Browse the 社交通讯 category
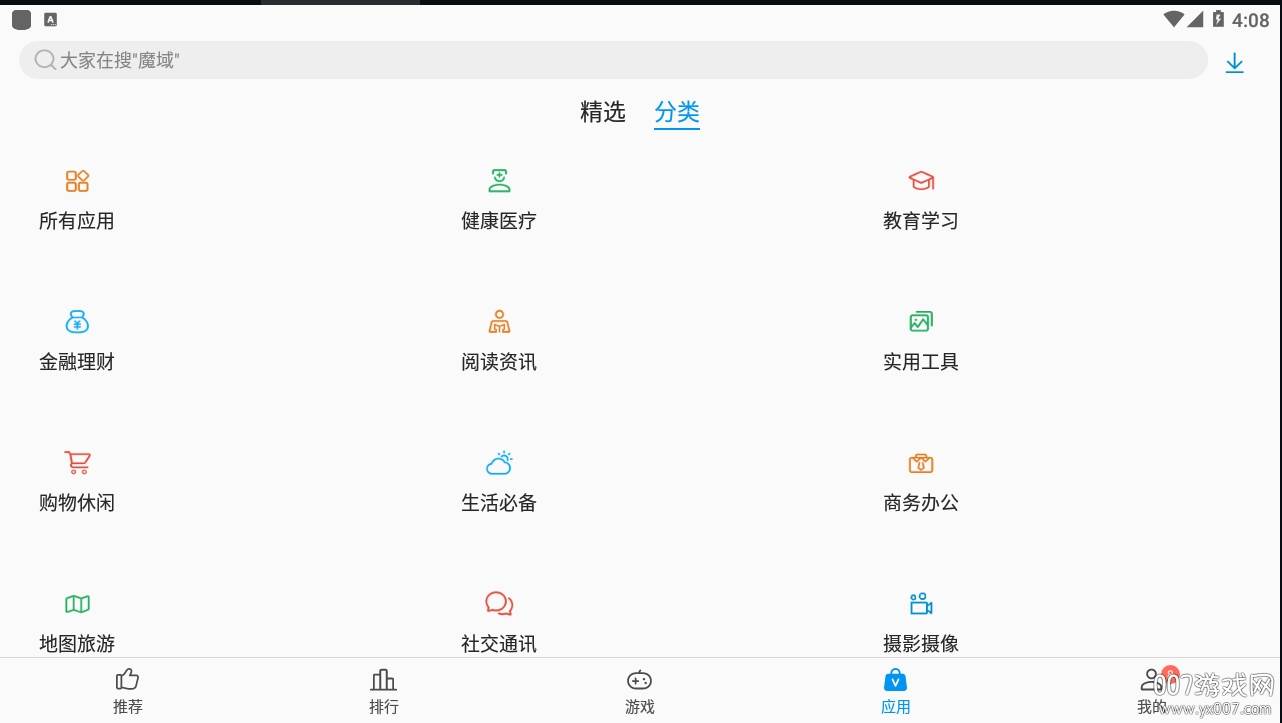1282x723 pixels. 499,622
